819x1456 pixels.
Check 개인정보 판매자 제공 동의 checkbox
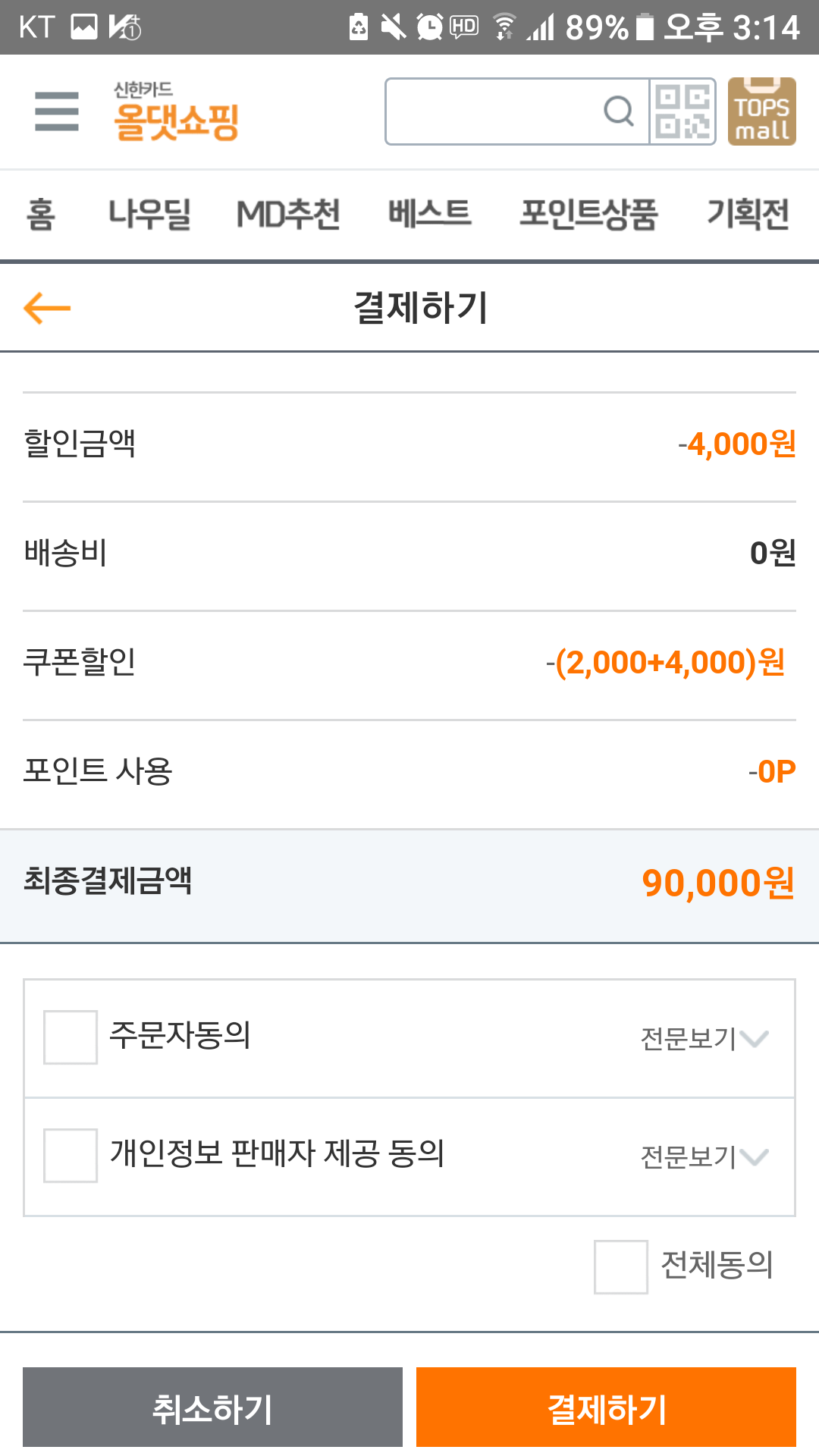click(x=71, y=1155)
